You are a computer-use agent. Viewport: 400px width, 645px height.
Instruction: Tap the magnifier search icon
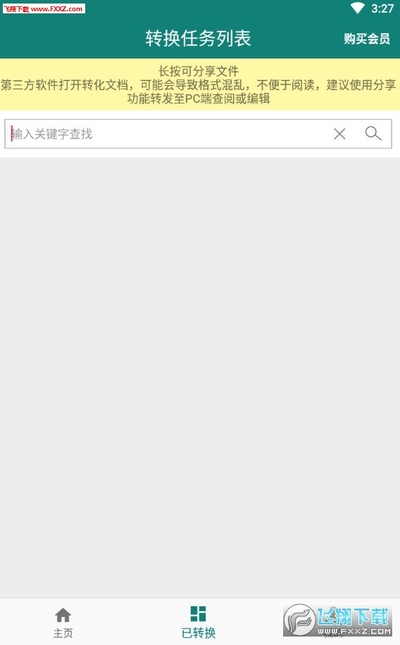pos(373,133)
